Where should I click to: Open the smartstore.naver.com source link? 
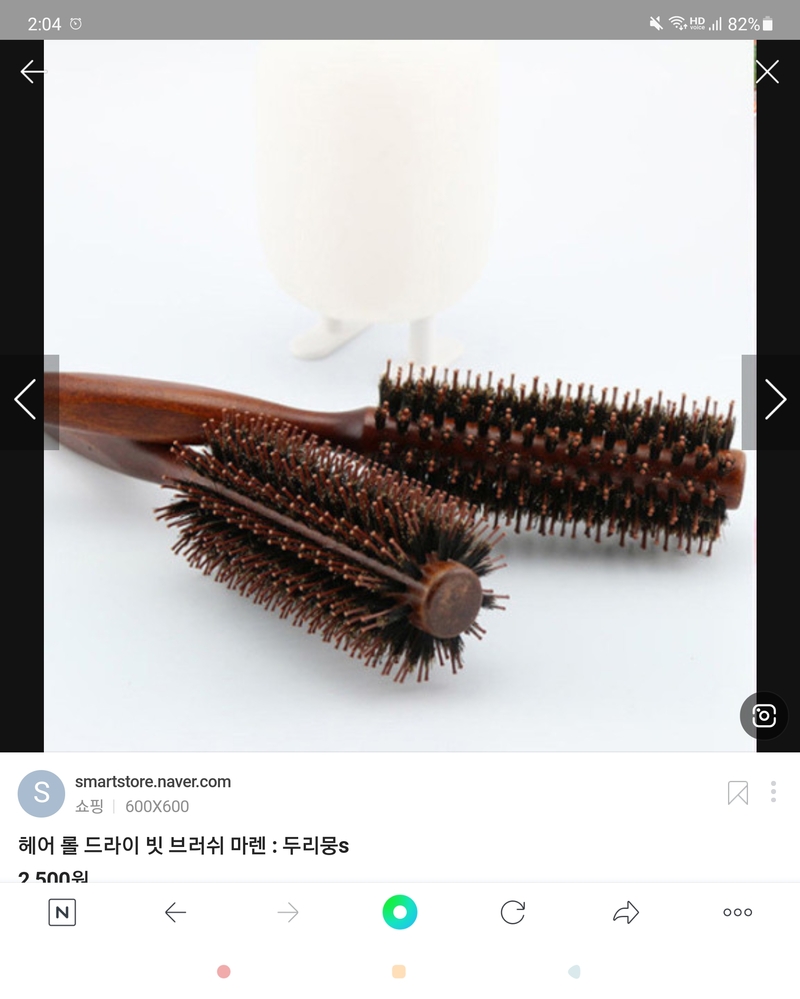point(153,782)
